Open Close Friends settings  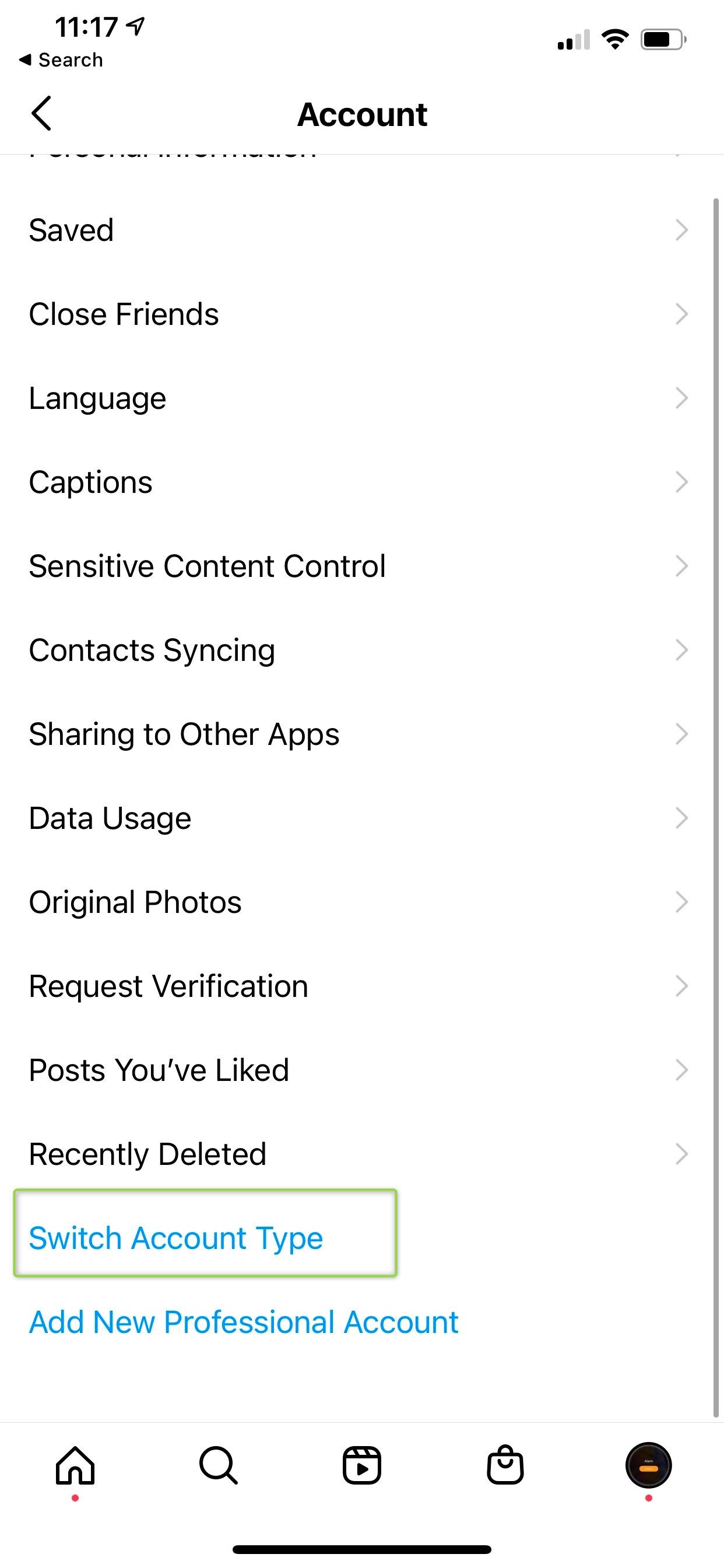[x=362, y=314]
